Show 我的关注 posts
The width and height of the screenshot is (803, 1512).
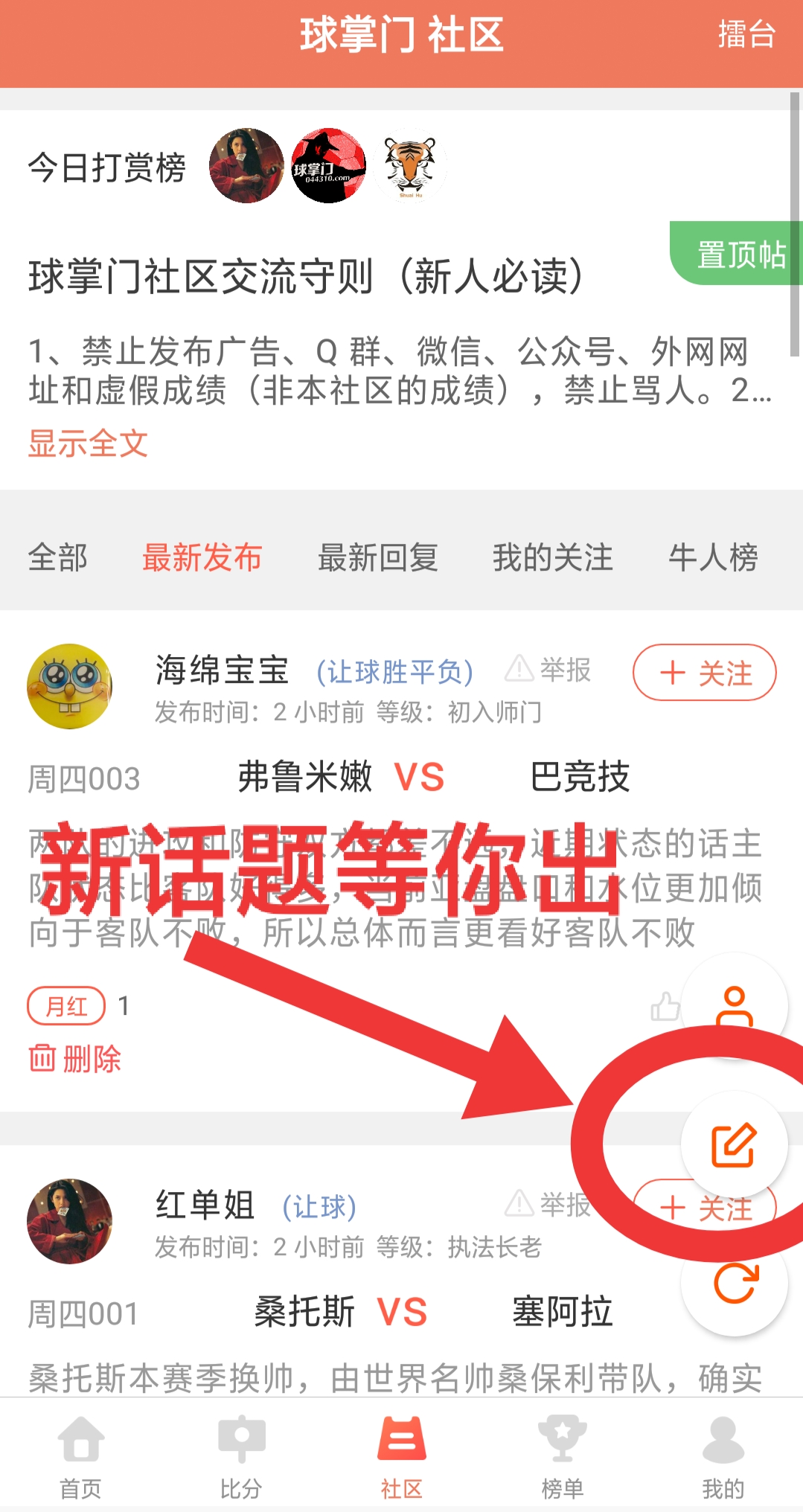[x=552, y=557]
